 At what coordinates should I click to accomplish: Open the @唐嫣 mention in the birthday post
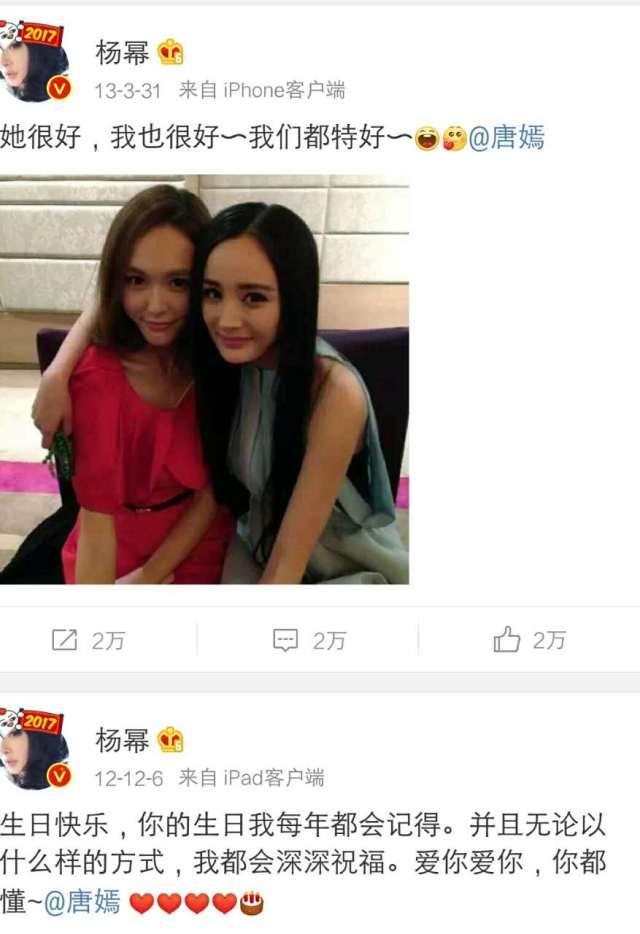(82, 902)
